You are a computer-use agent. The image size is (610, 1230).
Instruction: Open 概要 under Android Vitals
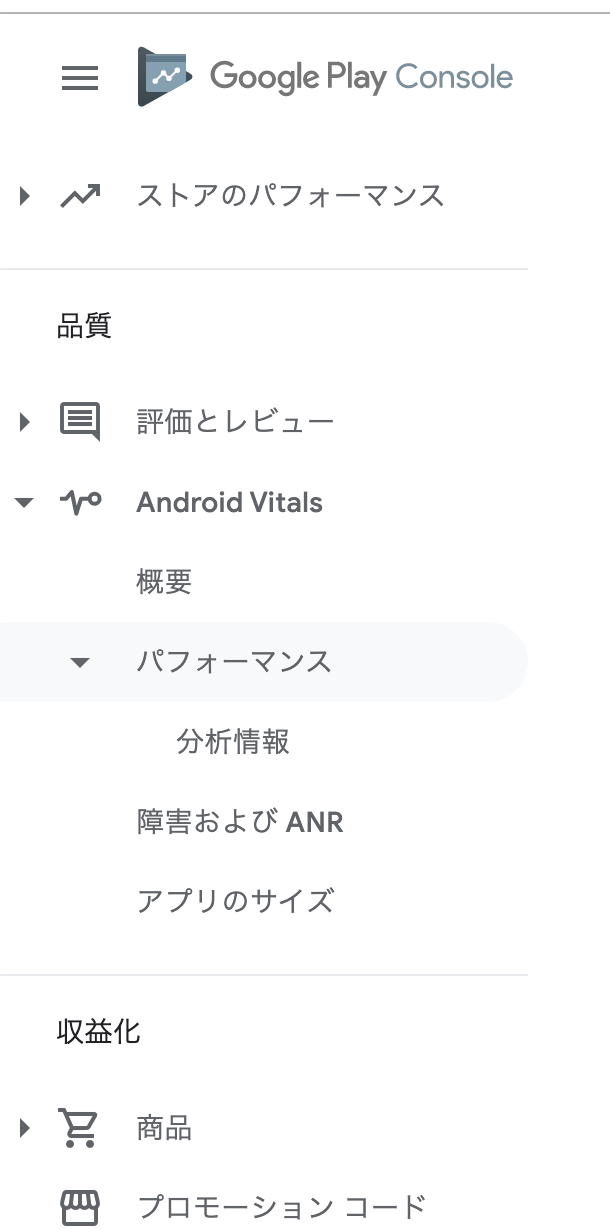coord(164,582)
